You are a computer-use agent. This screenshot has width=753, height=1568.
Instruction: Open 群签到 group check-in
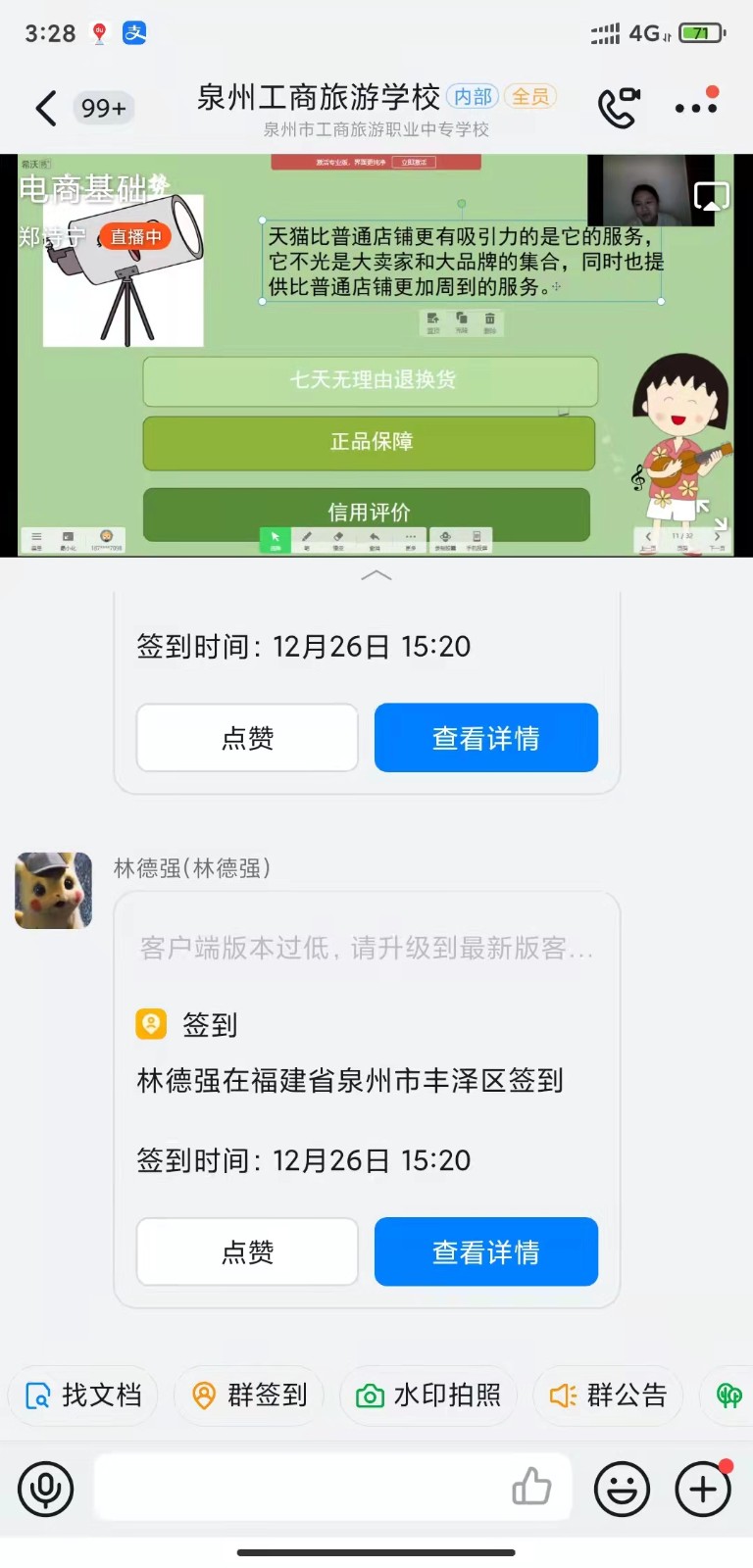(250, 1395)
